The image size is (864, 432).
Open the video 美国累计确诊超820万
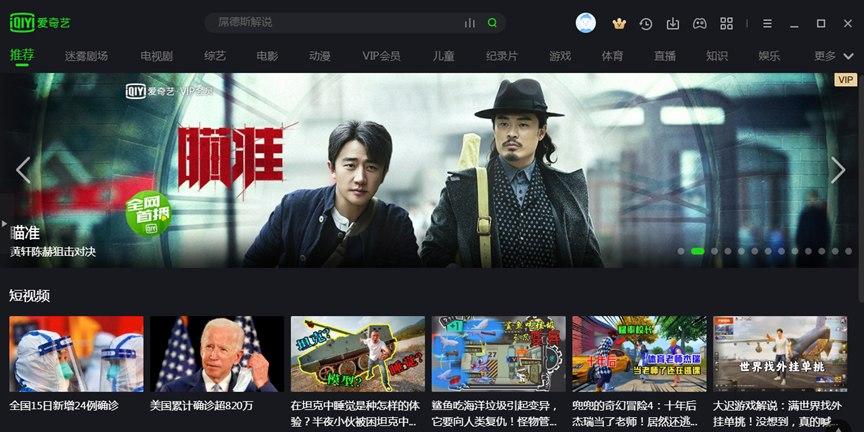[x=217, y=354]
